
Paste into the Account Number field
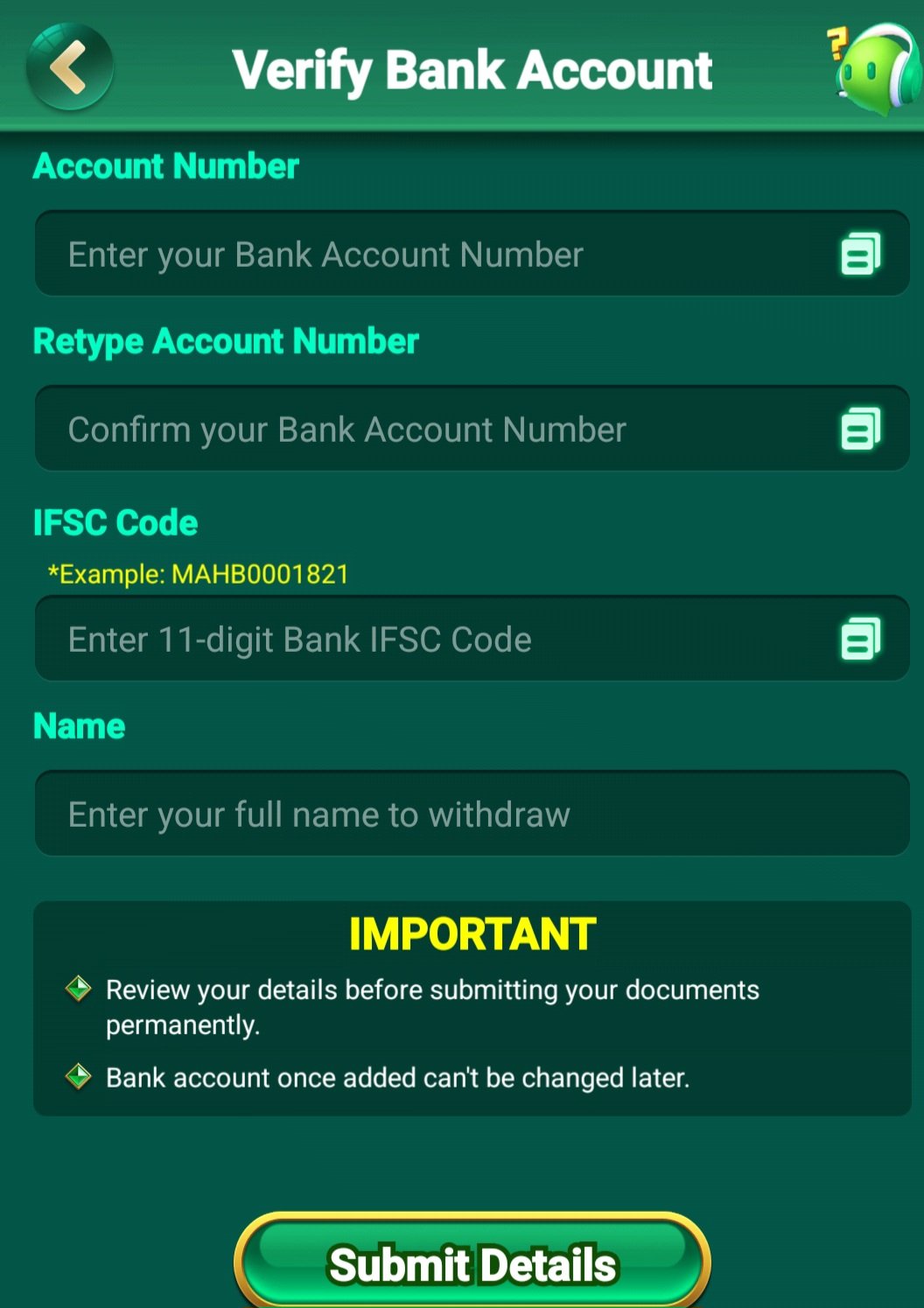tap(860, 255)
